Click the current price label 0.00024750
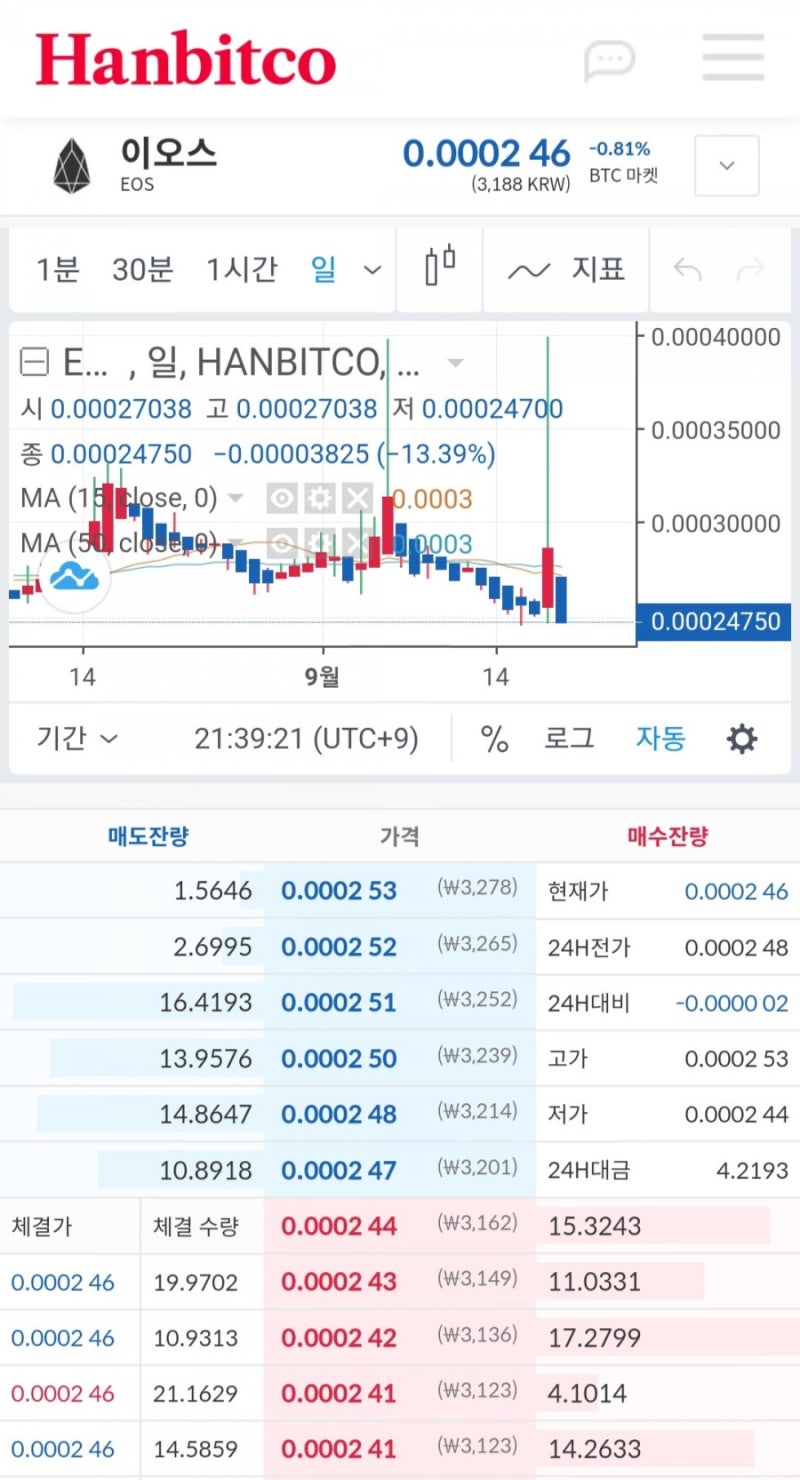 pyautogui.click(x=716, y=621)
